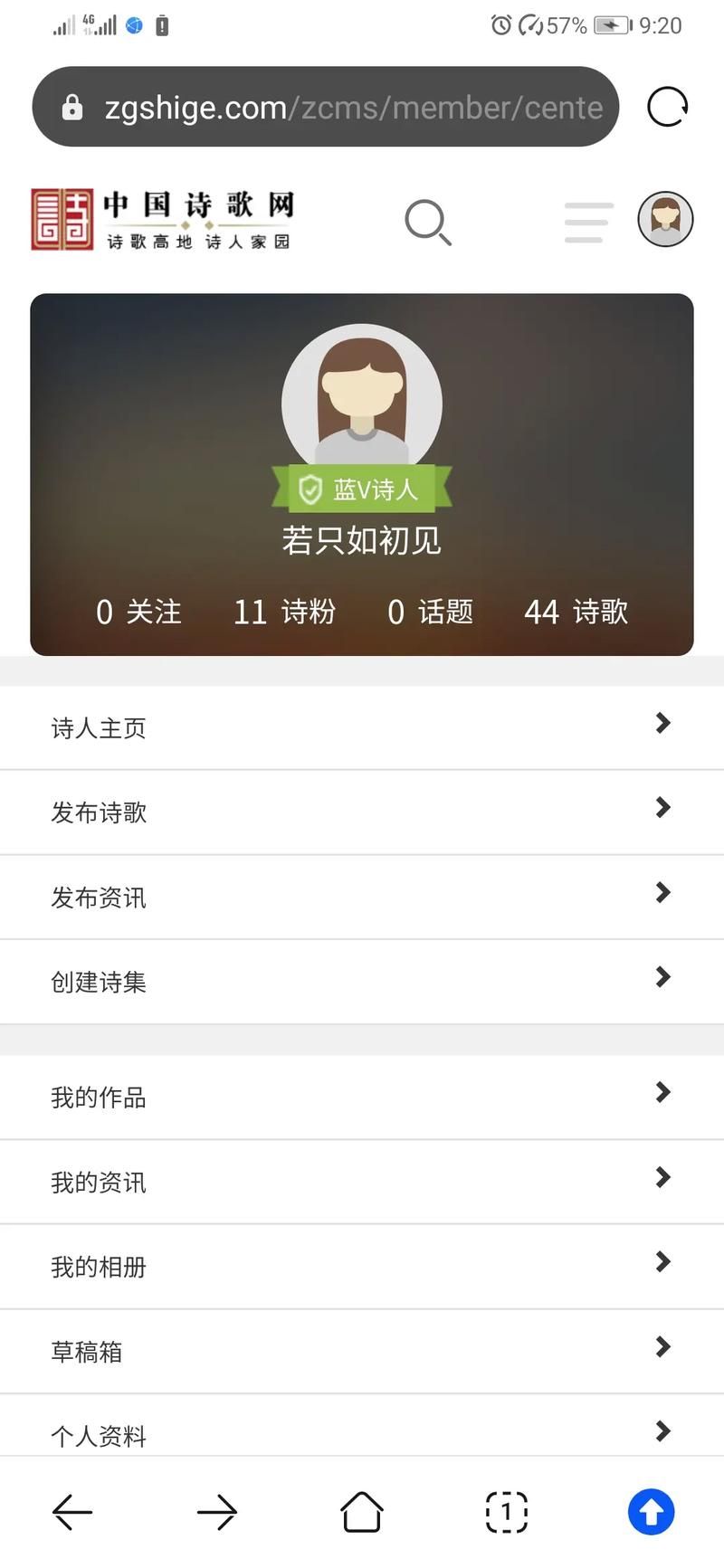Open the 44 诗歌 poems link
Image resolution: width=724 pixels, height=1568 pixels.
pos(575,612)
